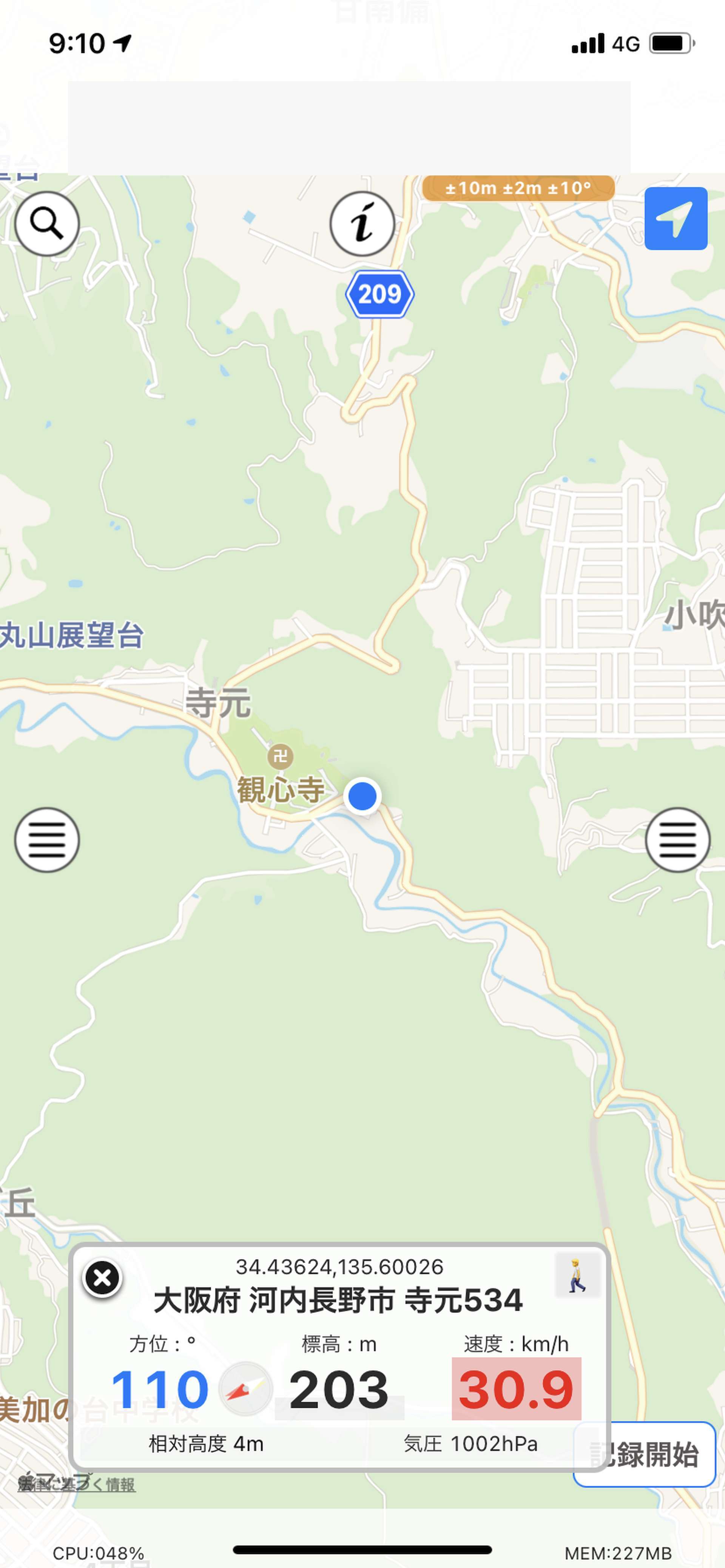Open the magnifying glass search button
725x1568 pixels.
47,224
